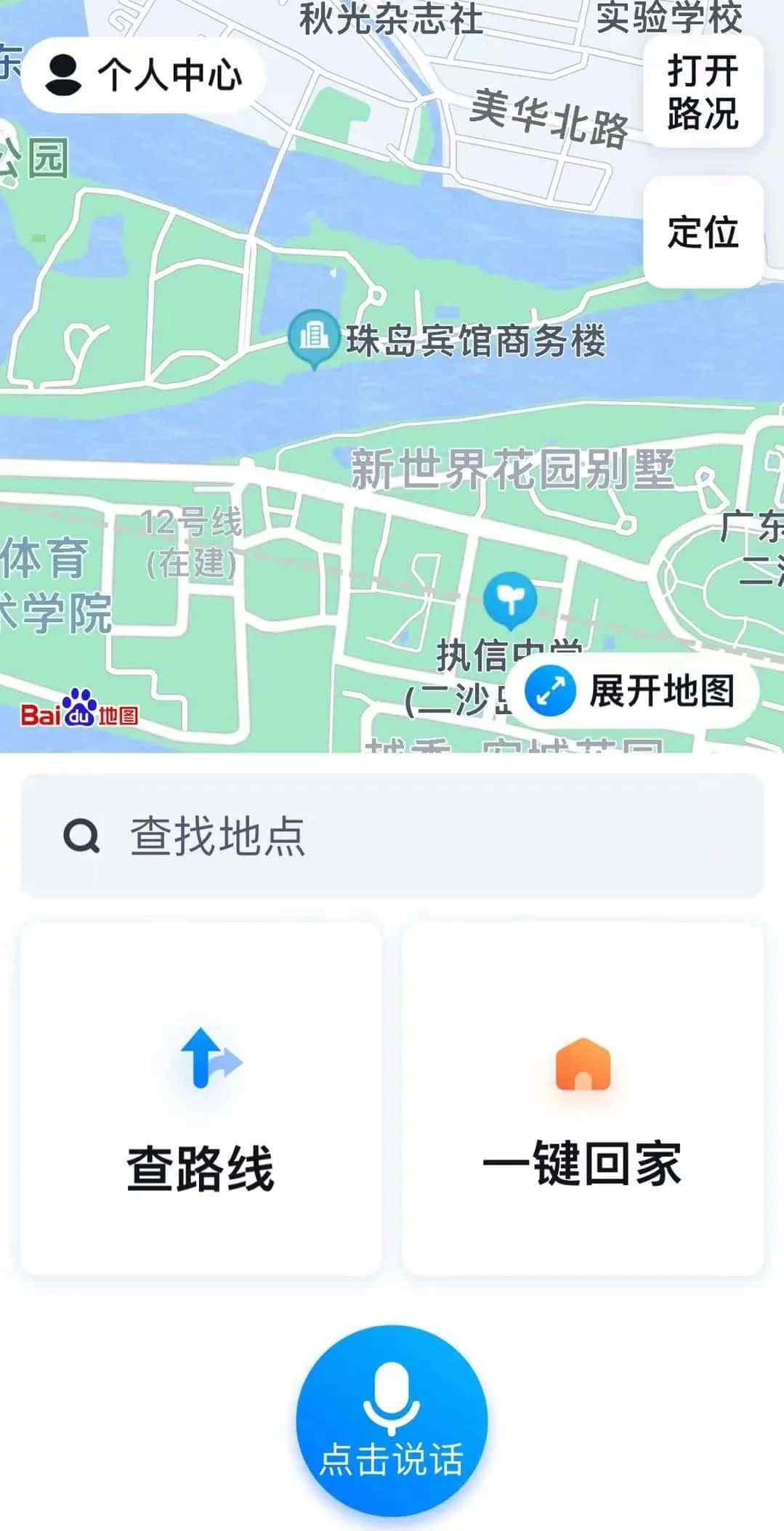The width and height of the screenshot is (784, 1531).
Task: Tap the 定位 locate button
Action: pos(703,232)
